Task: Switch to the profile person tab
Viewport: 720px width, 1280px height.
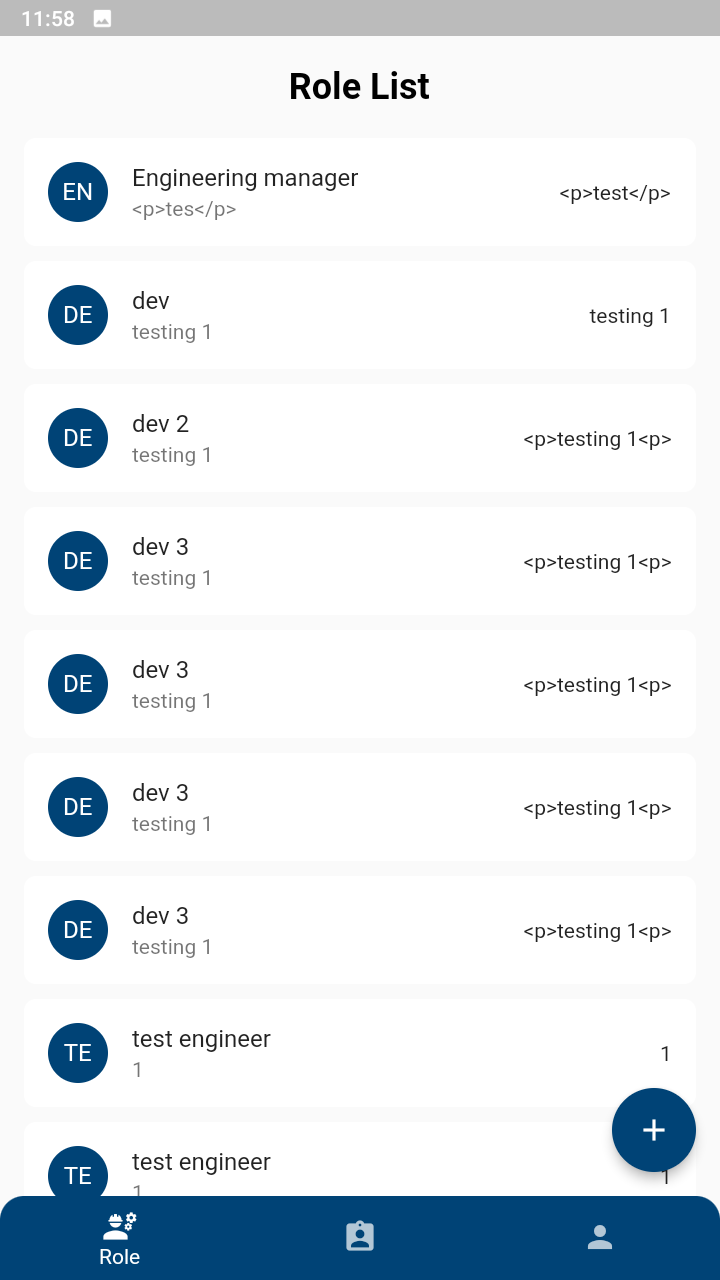Action: [600, 1238]
